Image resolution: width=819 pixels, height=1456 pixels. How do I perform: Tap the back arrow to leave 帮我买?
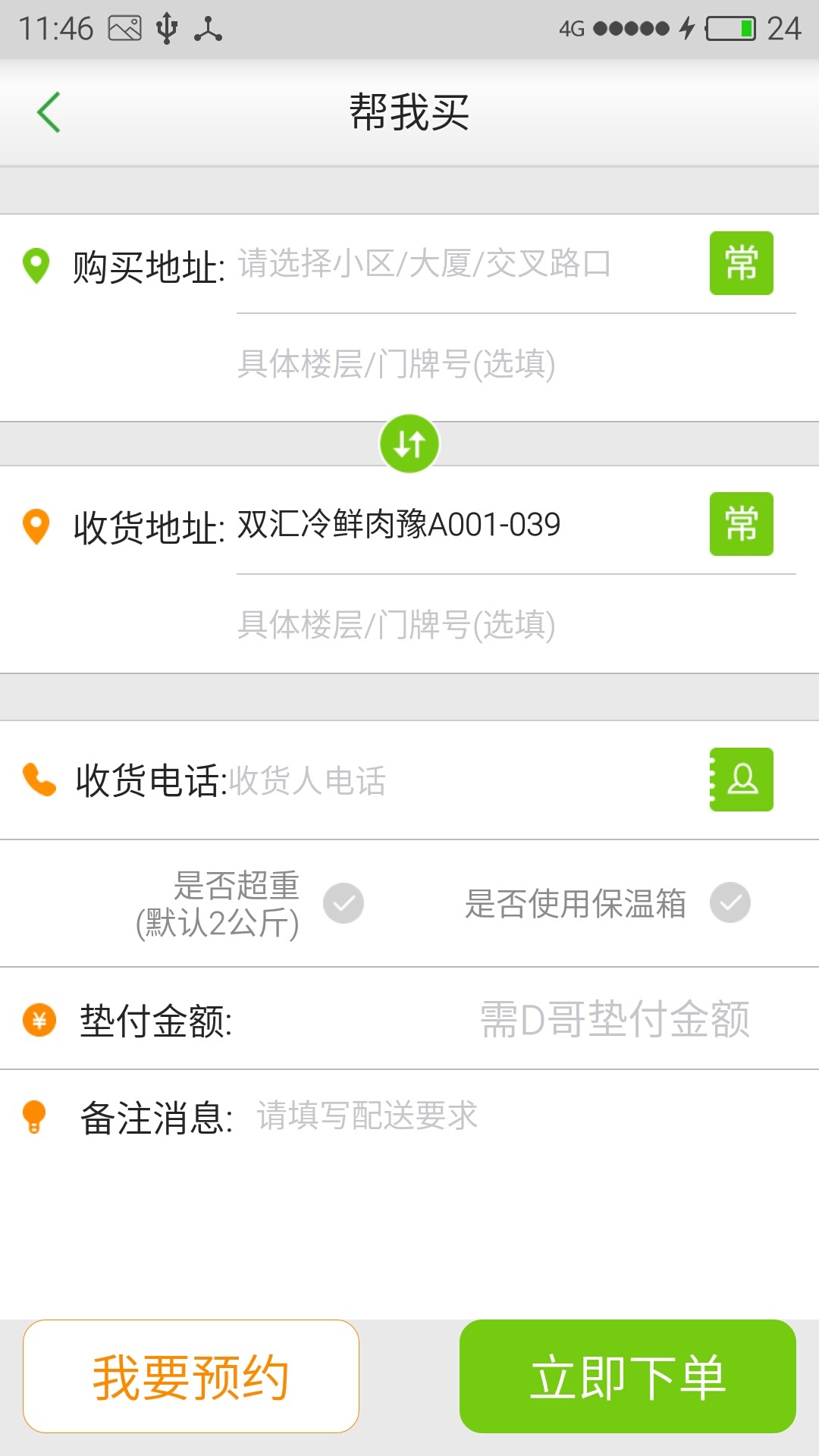click(48, 110)
